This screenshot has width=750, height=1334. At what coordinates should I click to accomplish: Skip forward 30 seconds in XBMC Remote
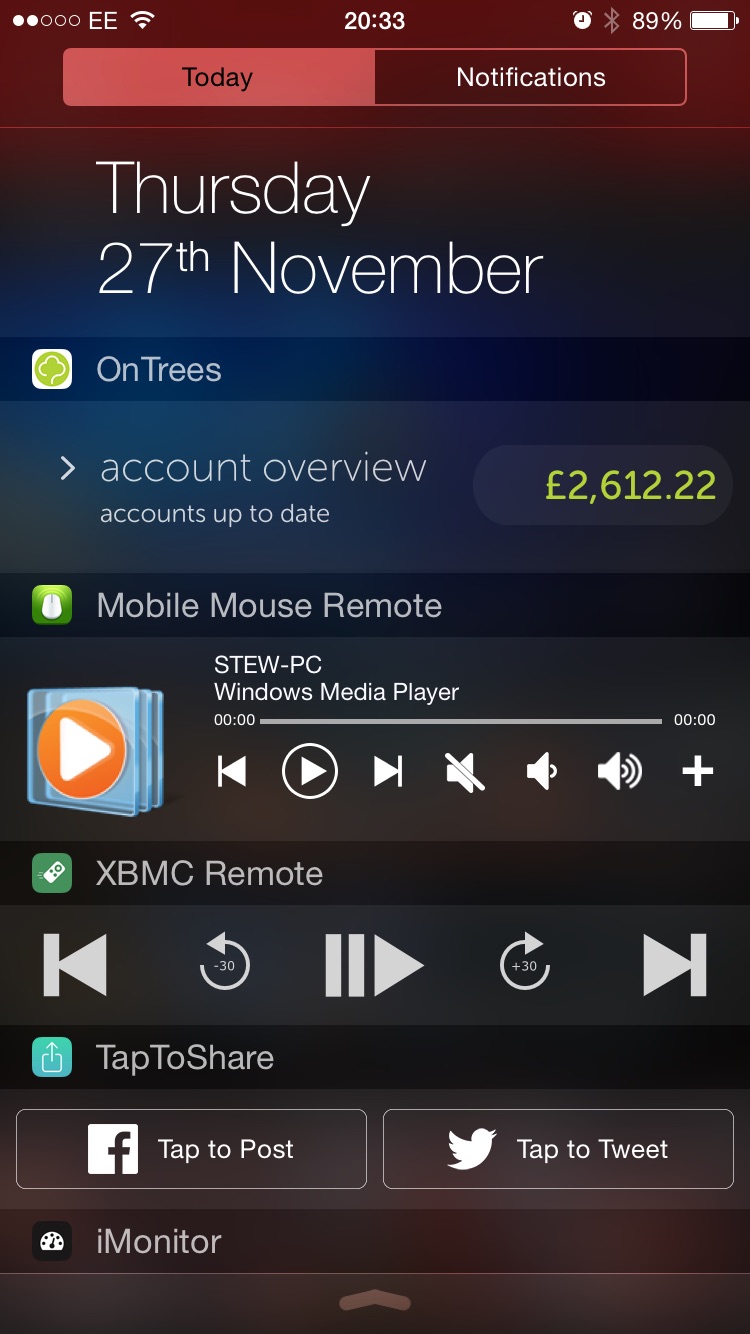[x=525, y=963]
